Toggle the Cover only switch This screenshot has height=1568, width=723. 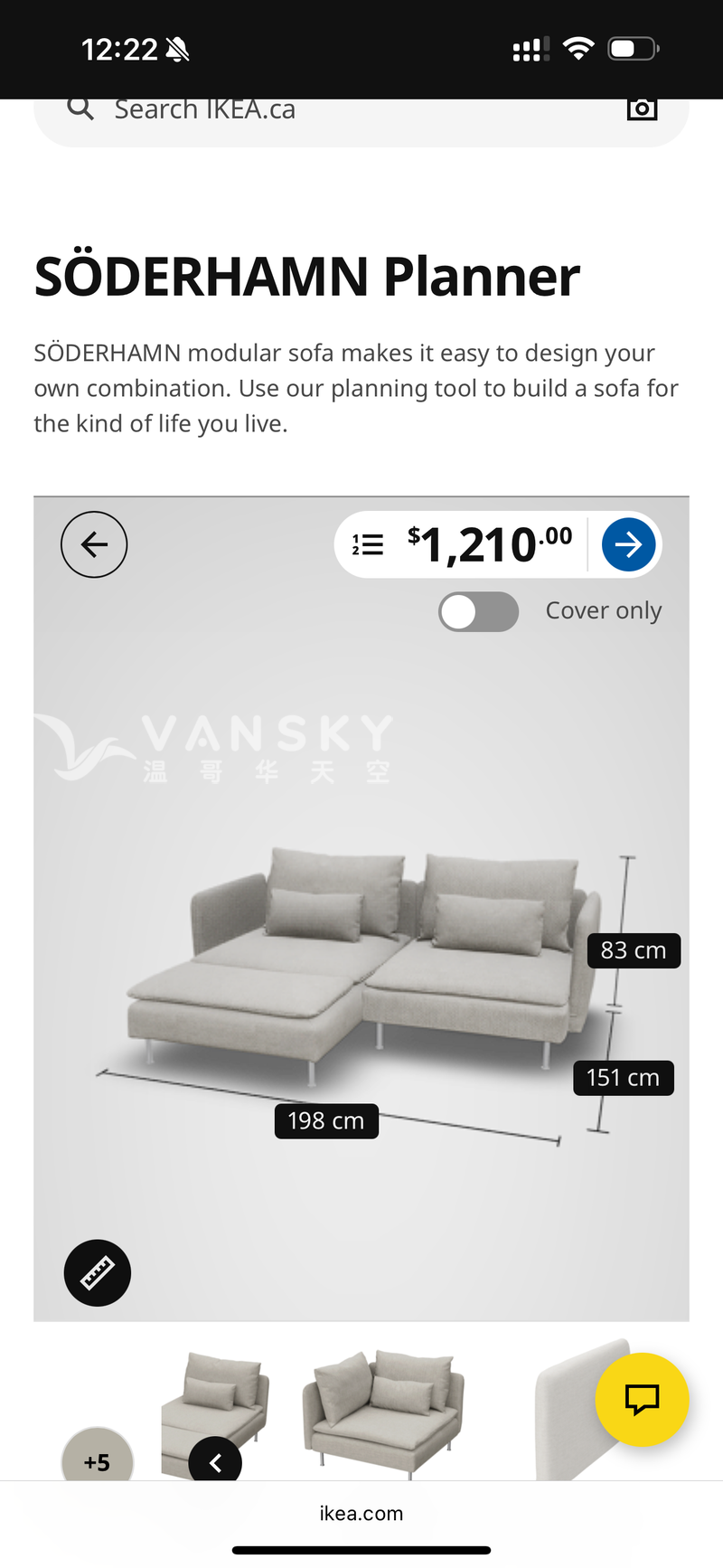pos(478,612)
